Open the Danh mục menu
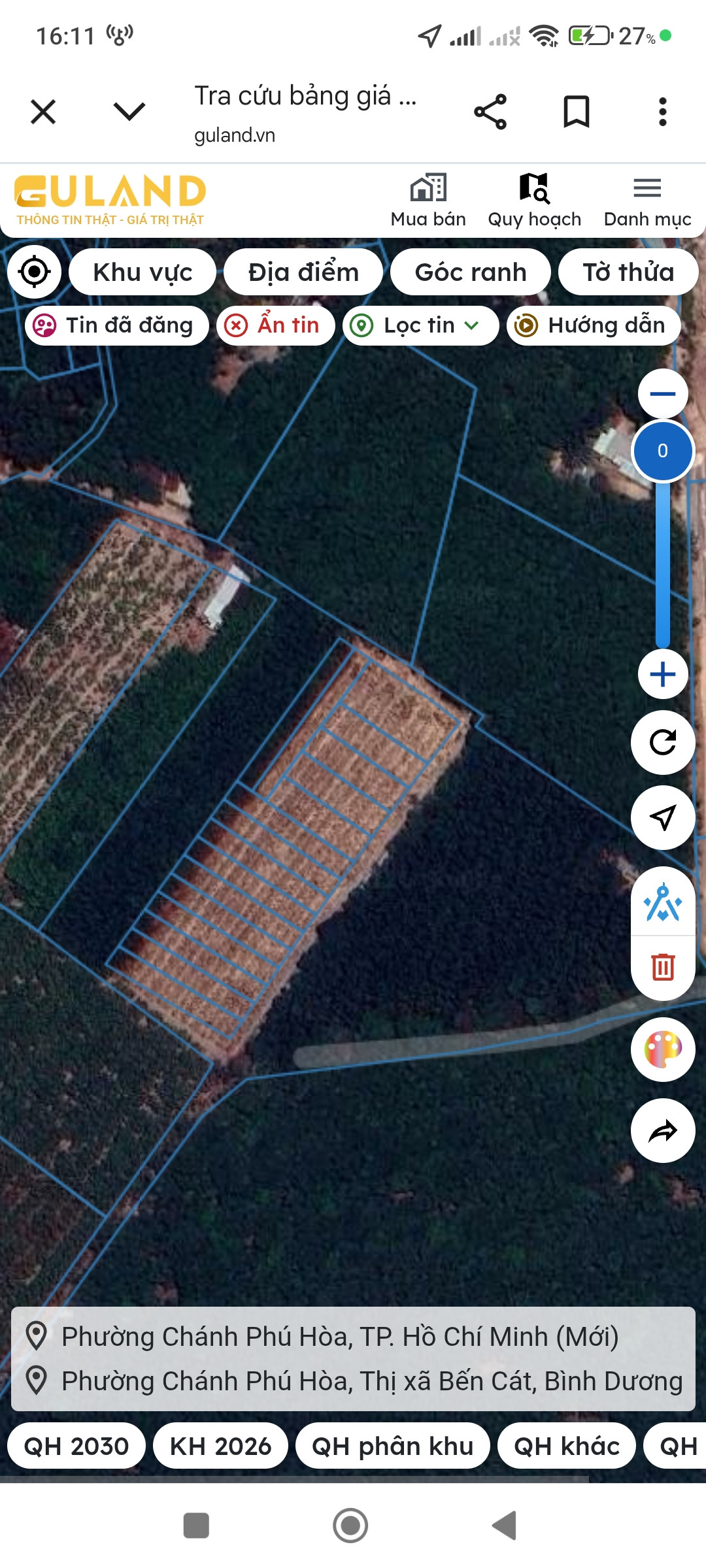Screen dimensions: 706x1568 click(x=647, y=201)
